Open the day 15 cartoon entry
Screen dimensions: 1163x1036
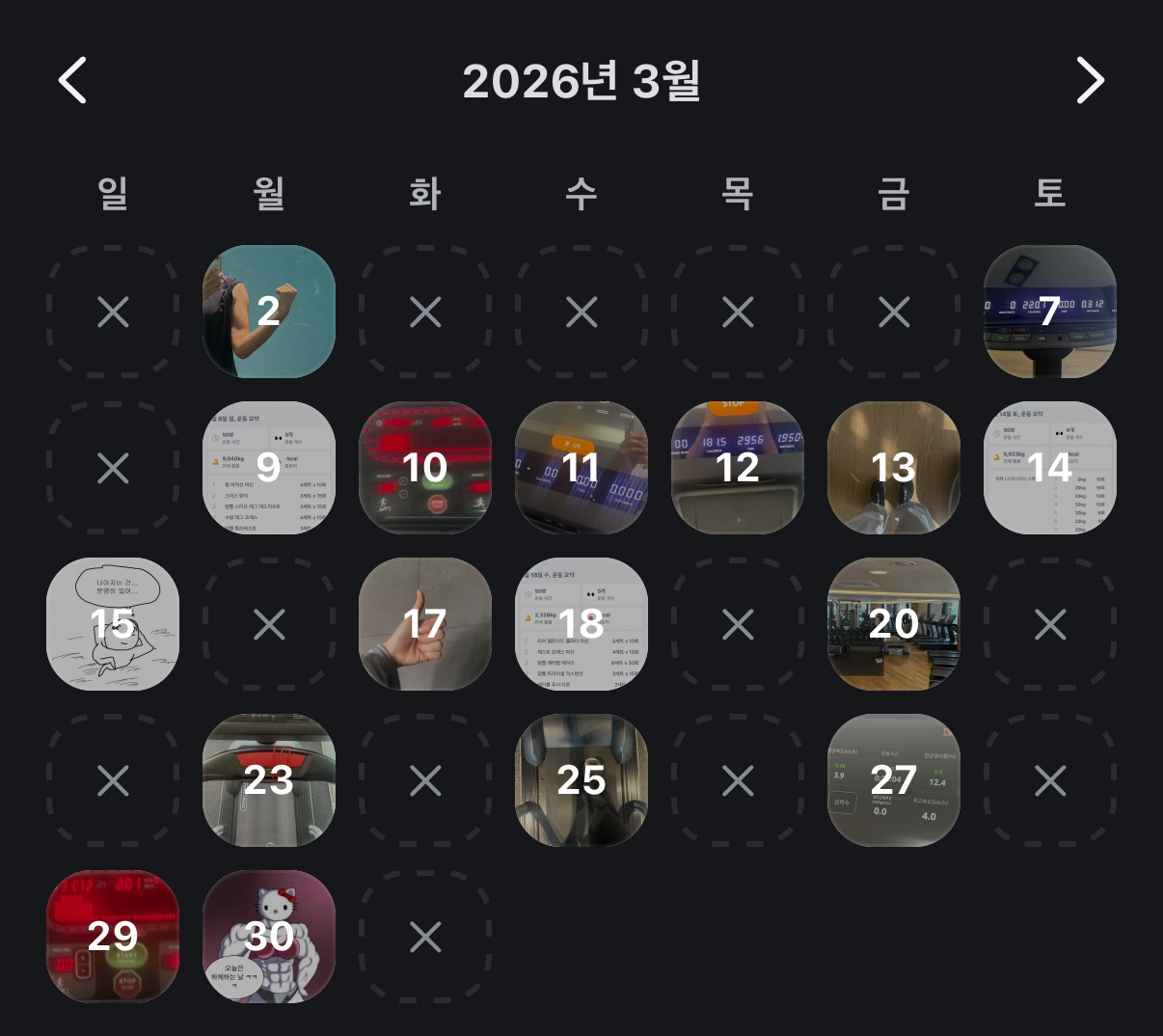(113, 624)
